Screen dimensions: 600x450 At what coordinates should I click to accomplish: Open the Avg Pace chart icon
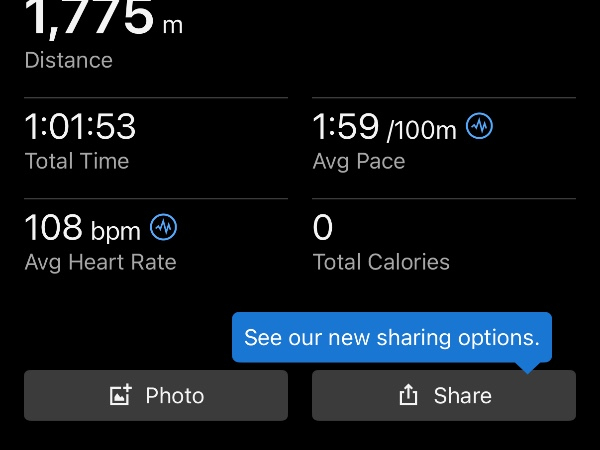point(480,127)
